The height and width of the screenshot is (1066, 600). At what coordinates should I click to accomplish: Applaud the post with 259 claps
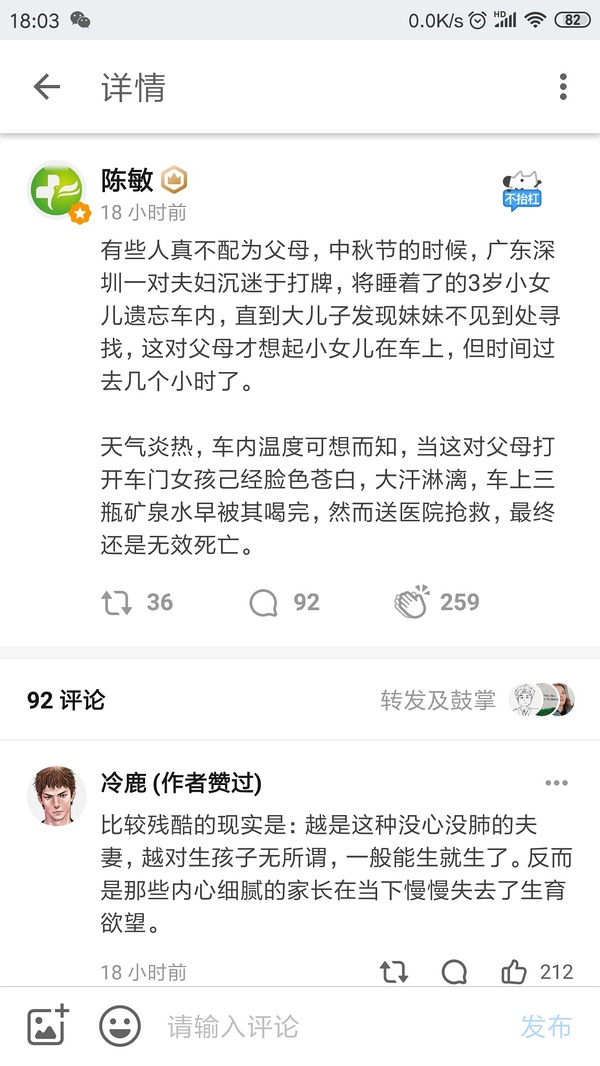click(412, 602)
